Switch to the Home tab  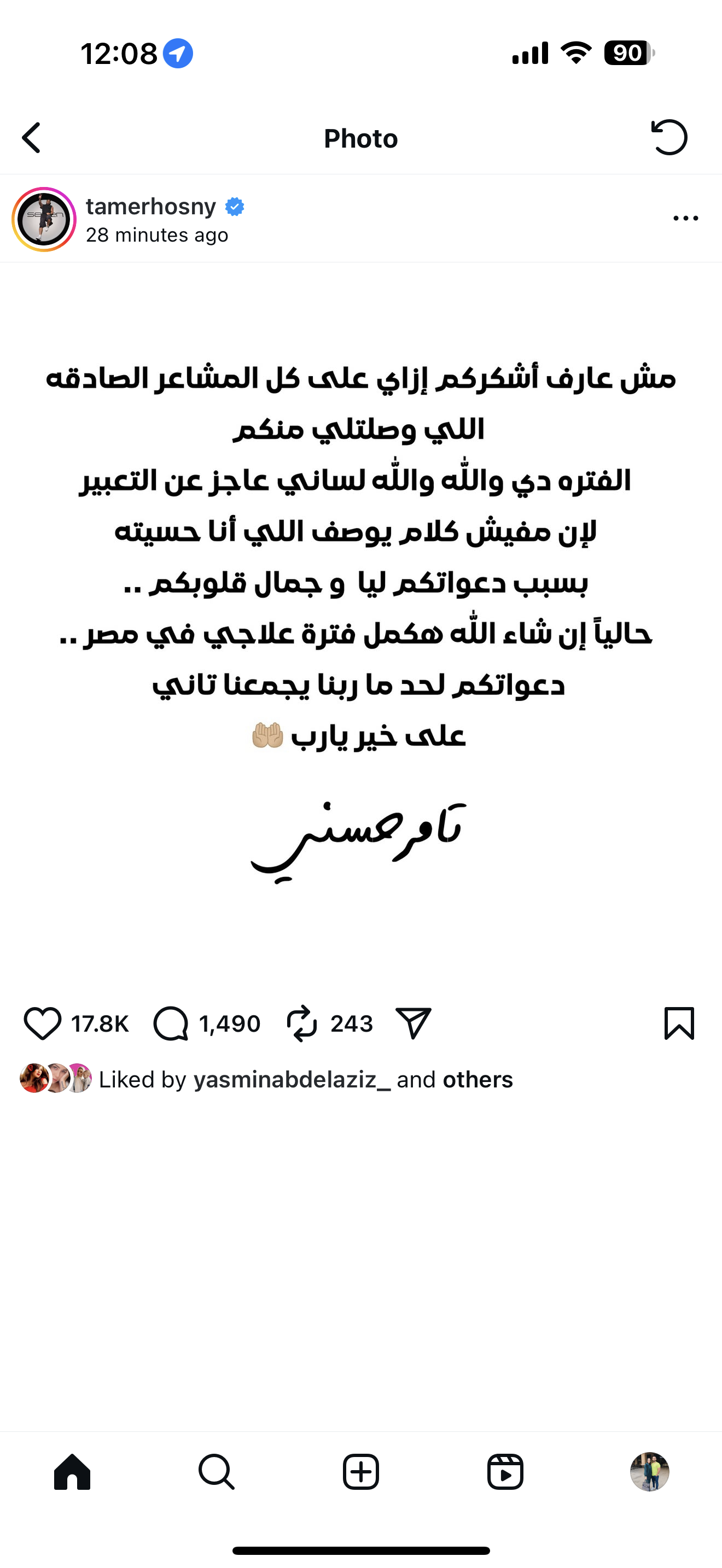(x=72, y=1472)
